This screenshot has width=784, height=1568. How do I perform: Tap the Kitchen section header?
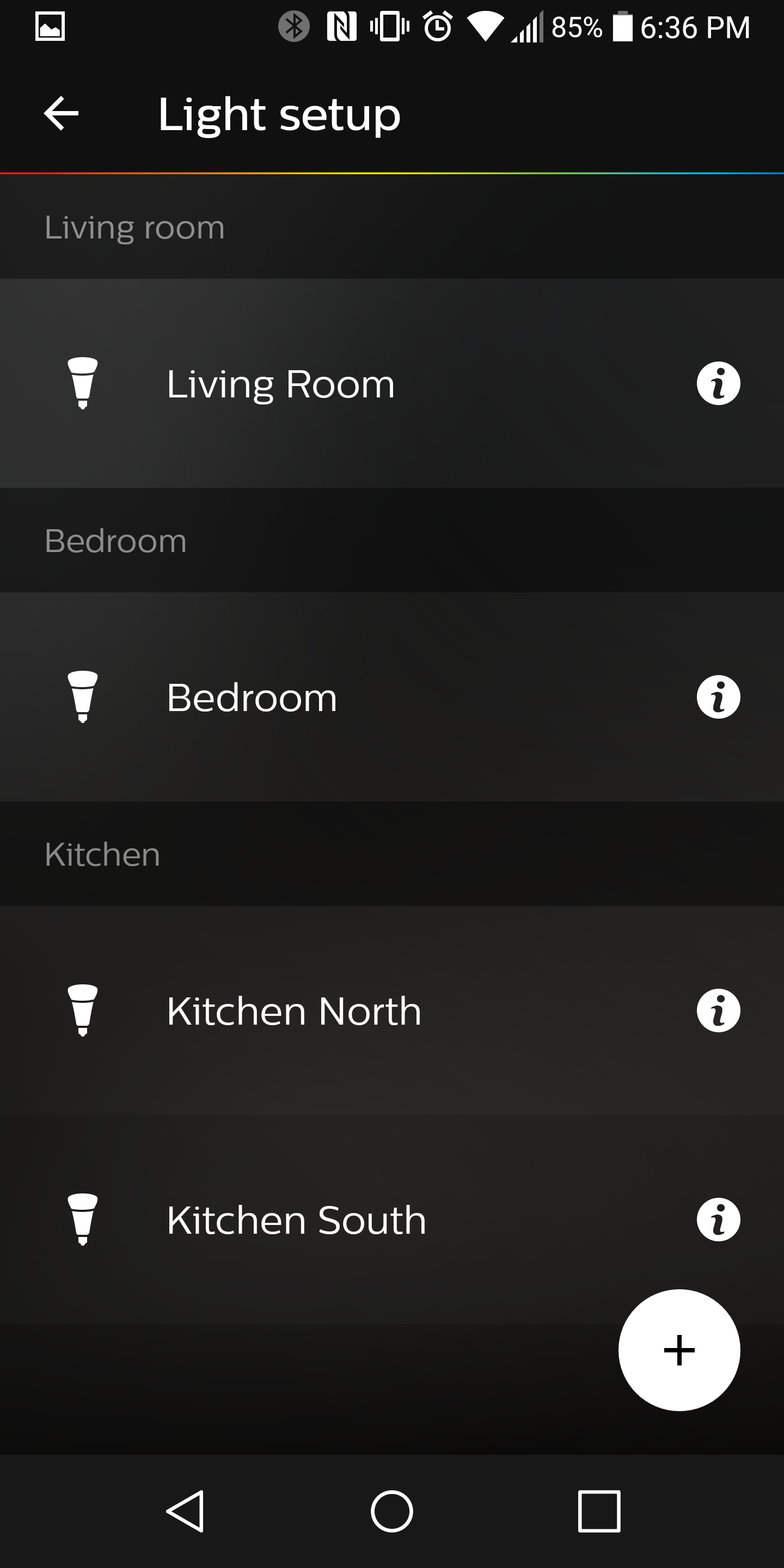pyautogui.click(x=101, y=853)
